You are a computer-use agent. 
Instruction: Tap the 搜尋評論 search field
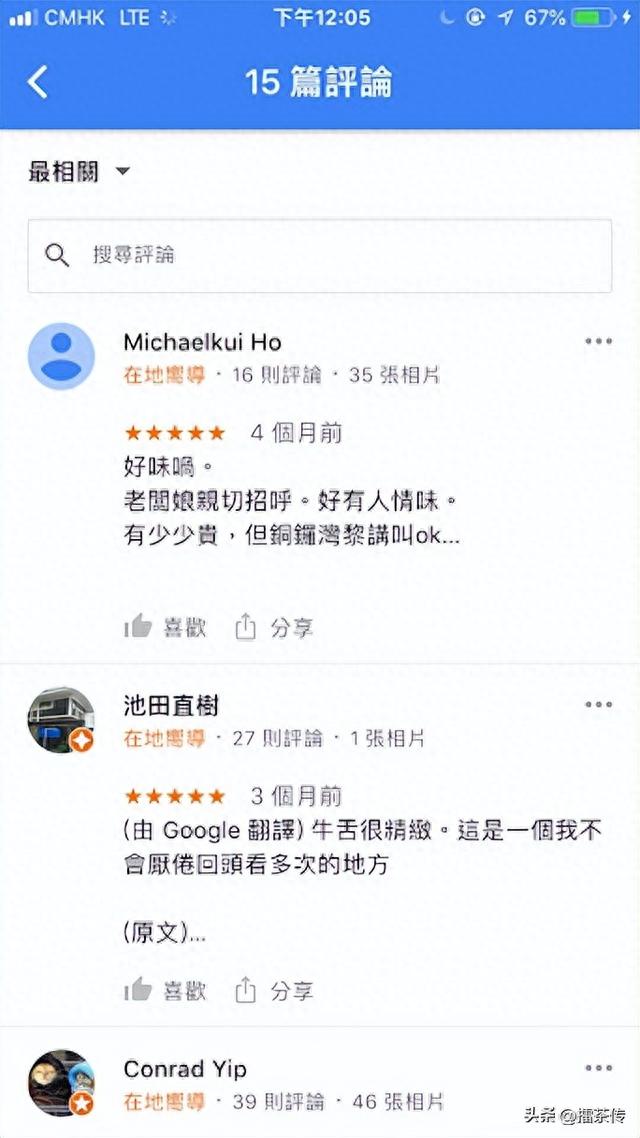click(x=320, y=255)
